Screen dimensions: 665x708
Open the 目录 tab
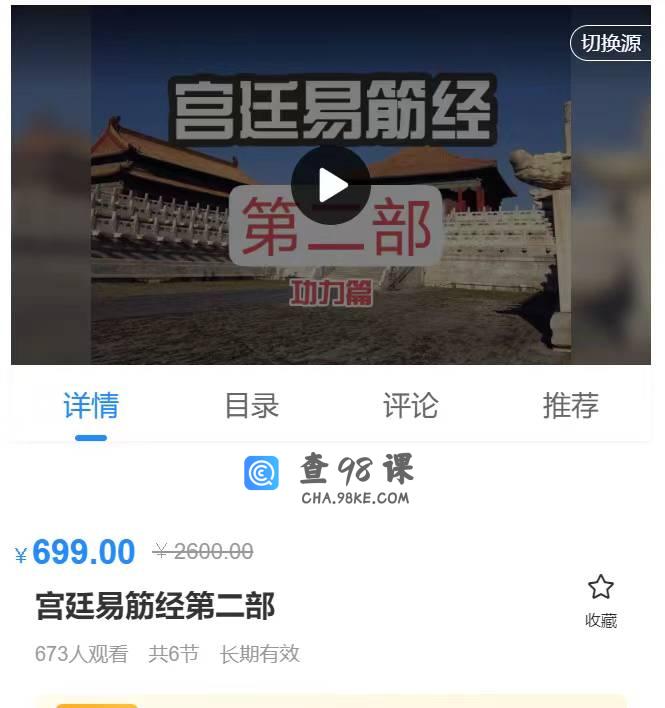click(x=251, y=406)
